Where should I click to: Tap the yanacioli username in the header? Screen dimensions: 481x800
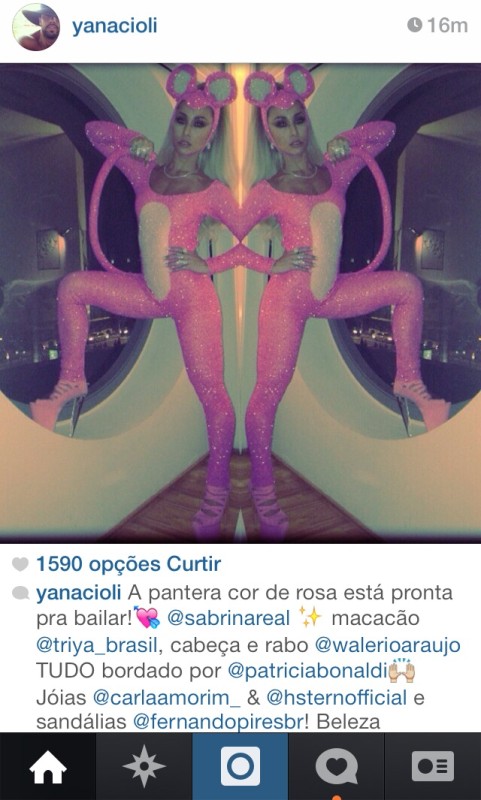[x=115, y=26]
